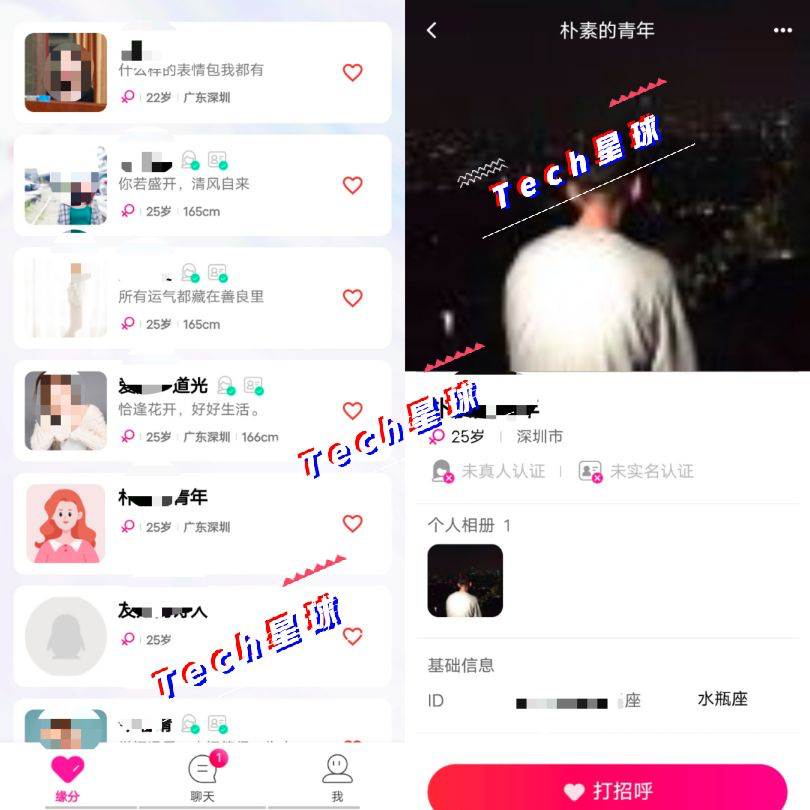Switch to the 我 tab
Screen dimensions: 810x810
point(337,777)
